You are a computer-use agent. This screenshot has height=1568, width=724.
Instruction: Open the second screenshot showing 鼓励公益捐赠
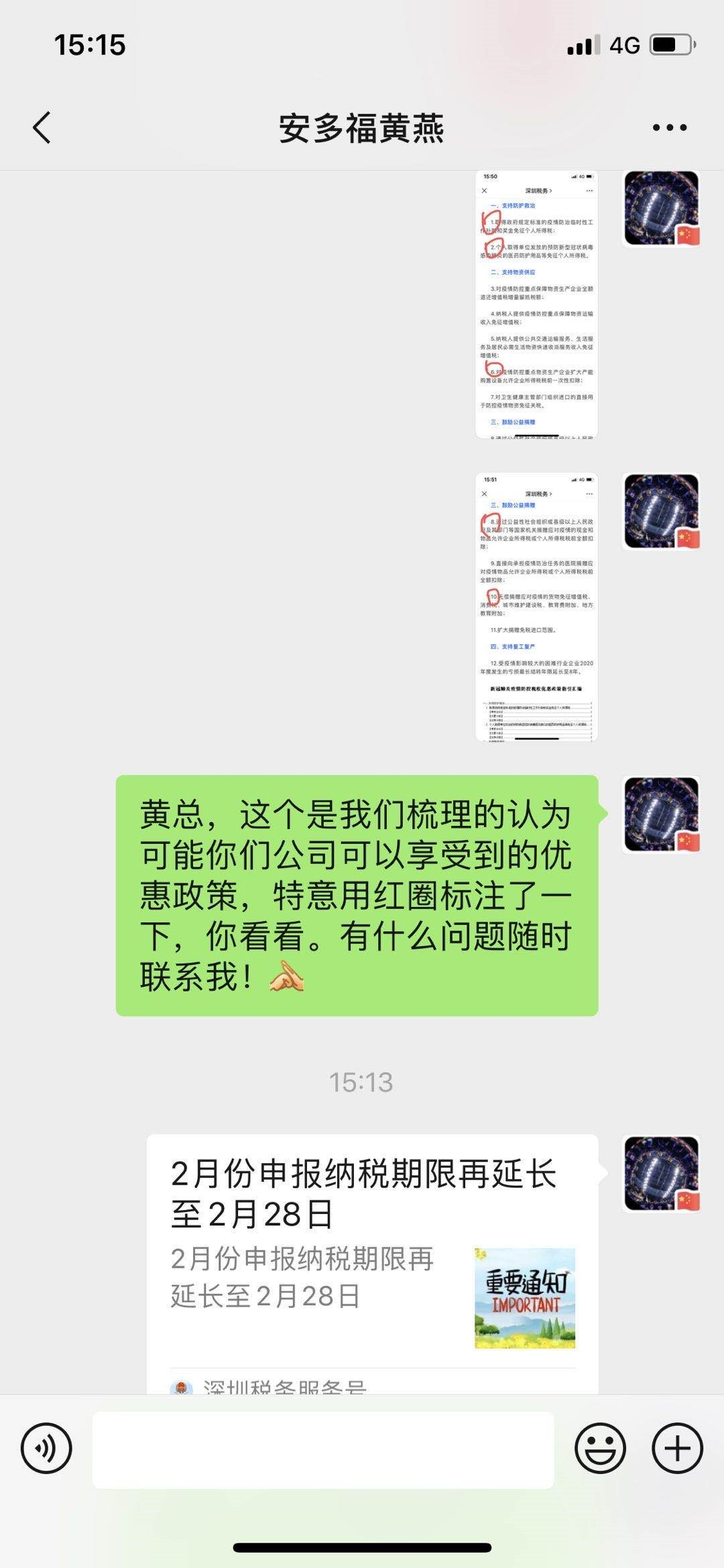536,607
